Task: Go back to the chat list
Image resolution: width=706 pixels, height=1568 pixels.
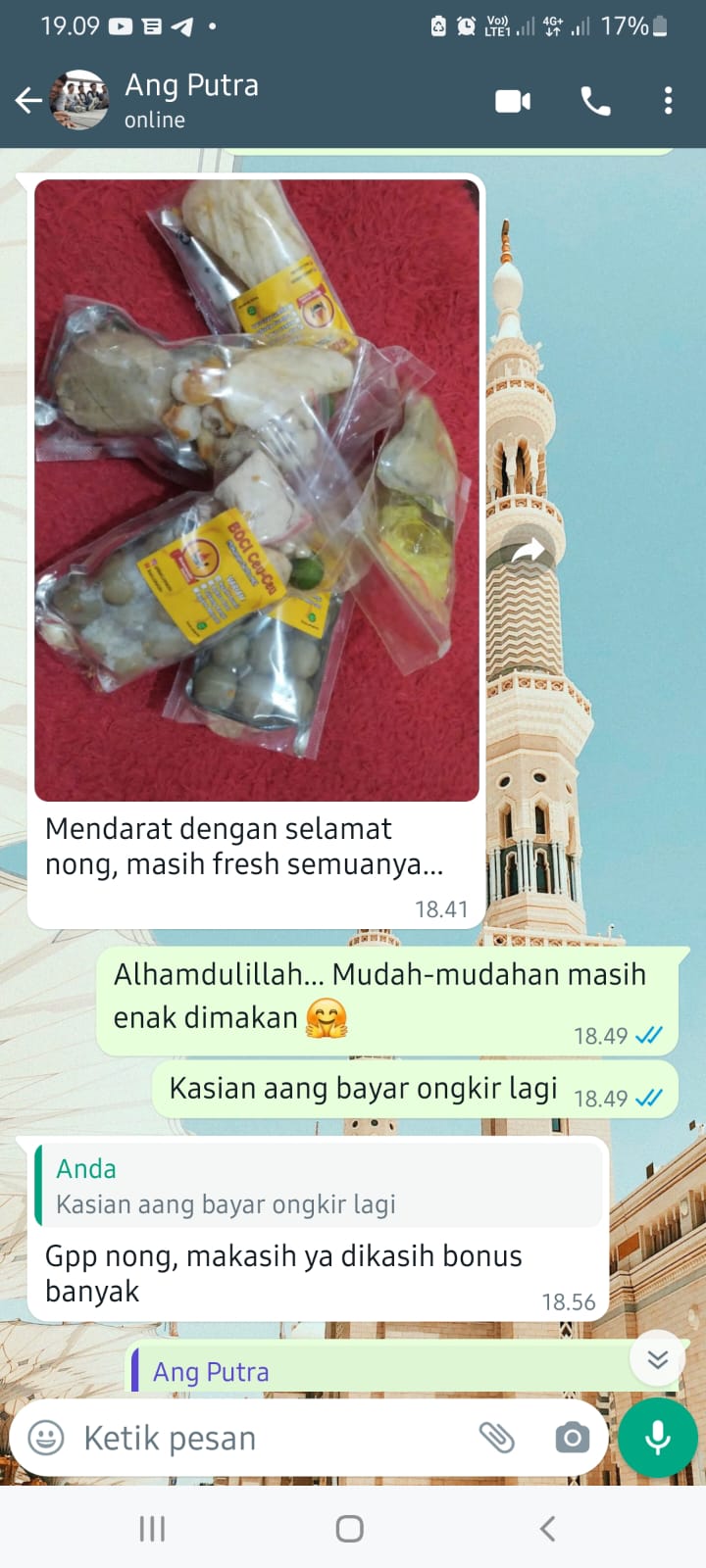Action: pyautogui.click(x=28, y=100)
